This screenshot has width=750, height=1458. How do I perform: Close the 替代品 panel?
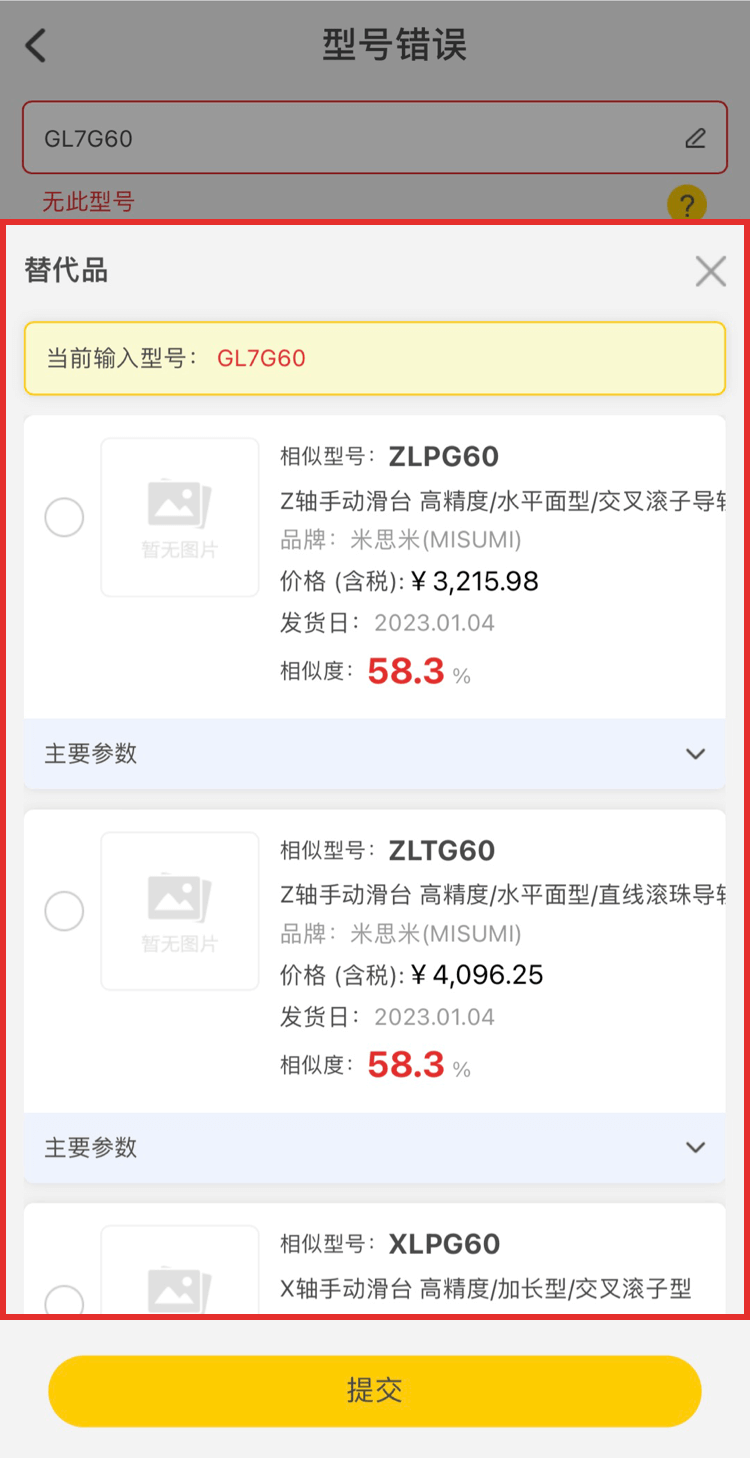(x=710, y=271)
